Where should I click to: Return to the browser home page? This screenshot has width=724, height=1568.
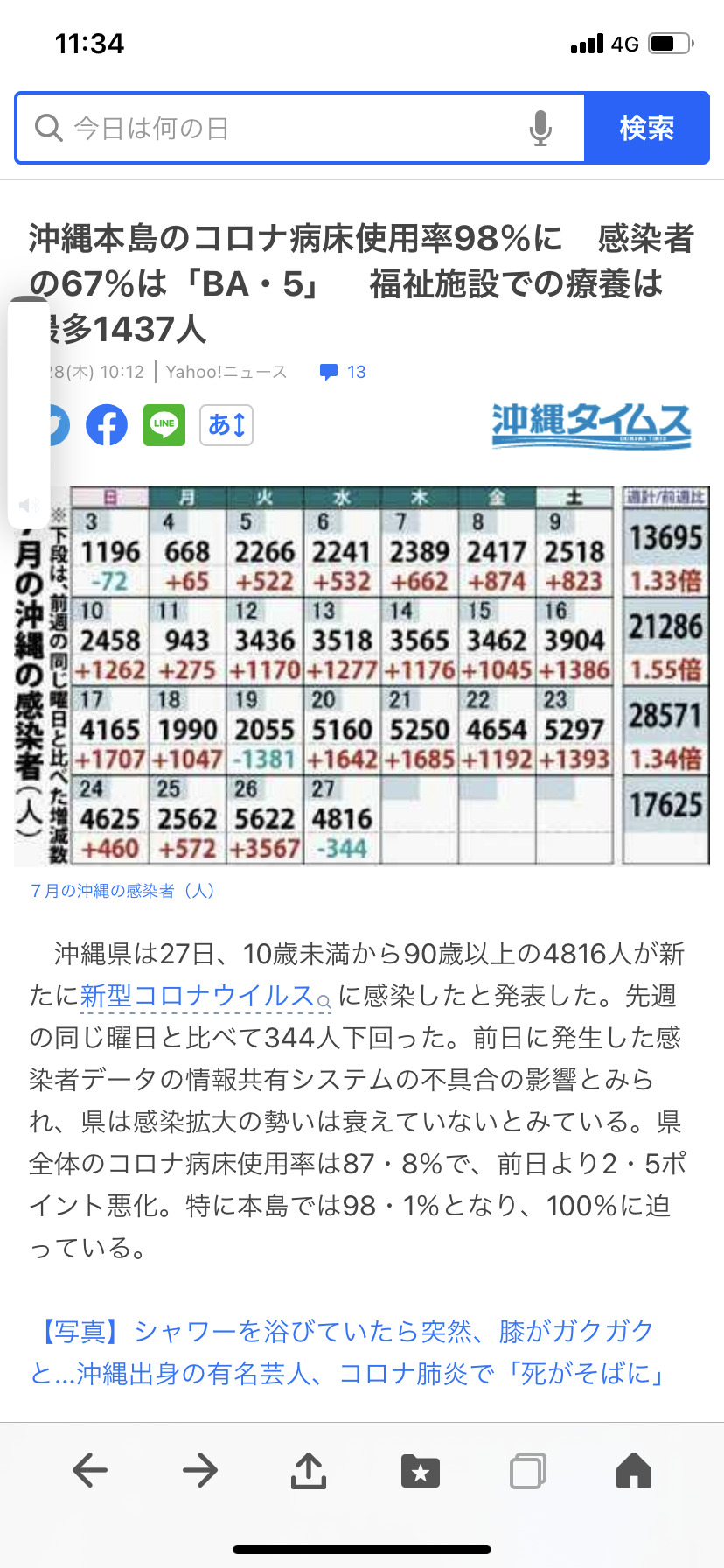634,1470
